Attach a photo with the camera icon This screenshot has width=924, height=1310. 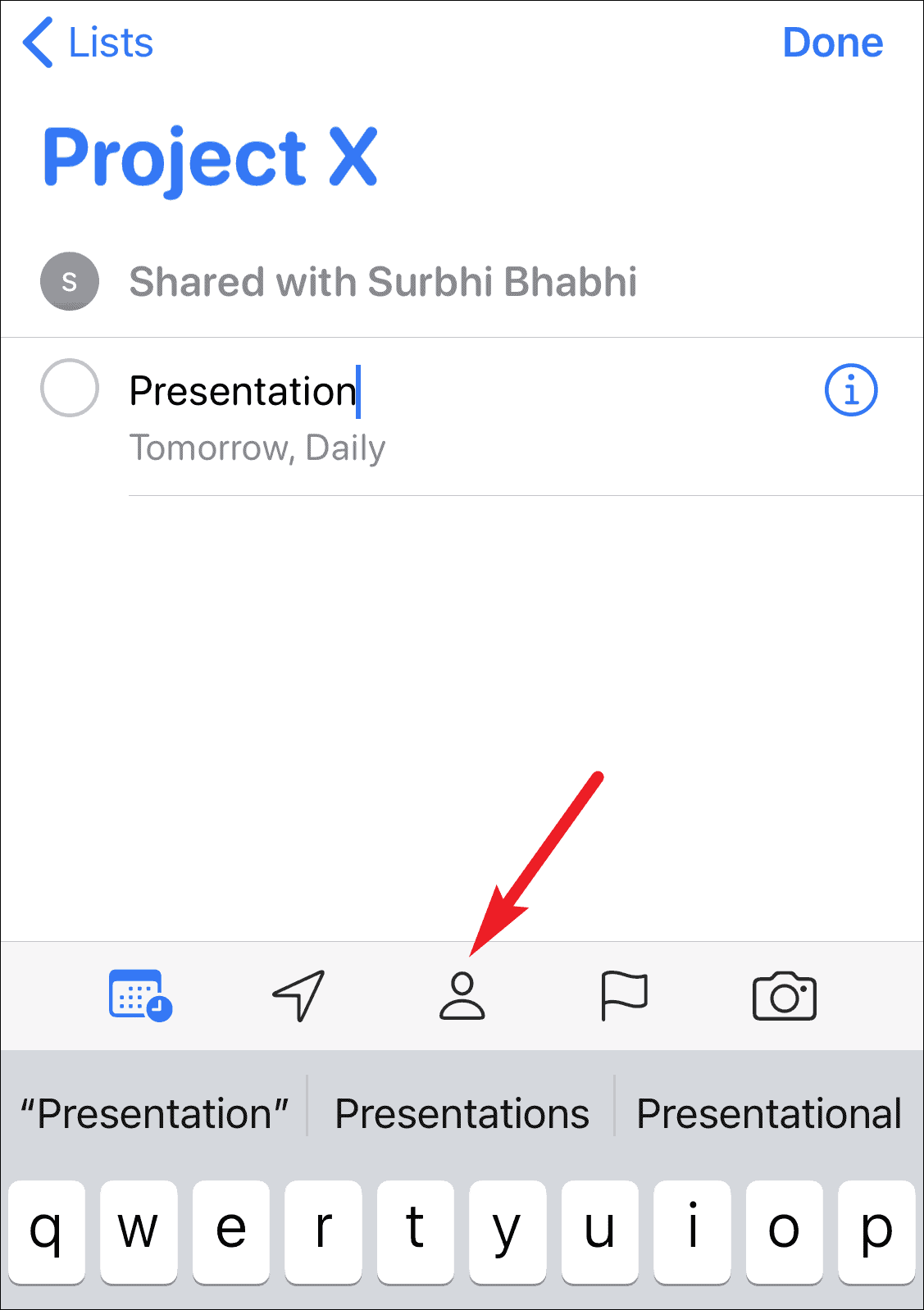tap(784, 995)
